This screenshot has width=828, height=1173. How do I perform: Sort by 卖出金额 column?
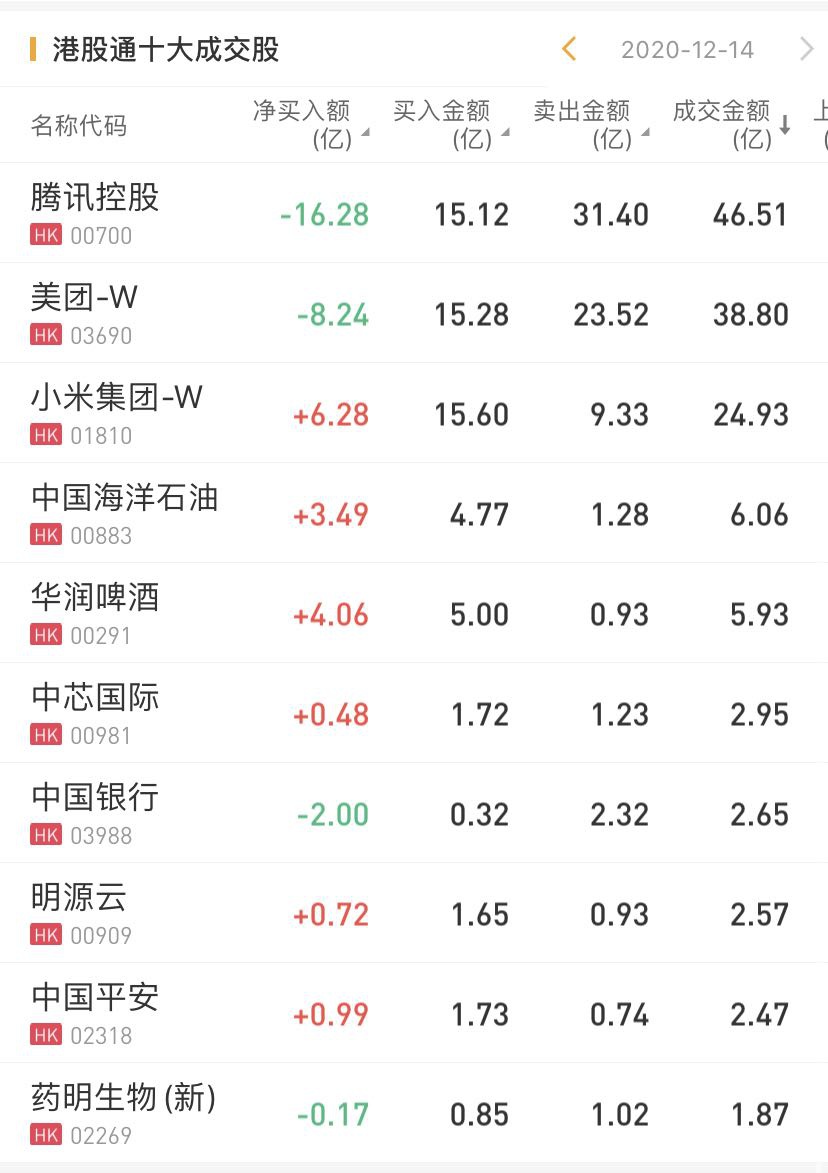pyautogui.click(x=590, y=125)
